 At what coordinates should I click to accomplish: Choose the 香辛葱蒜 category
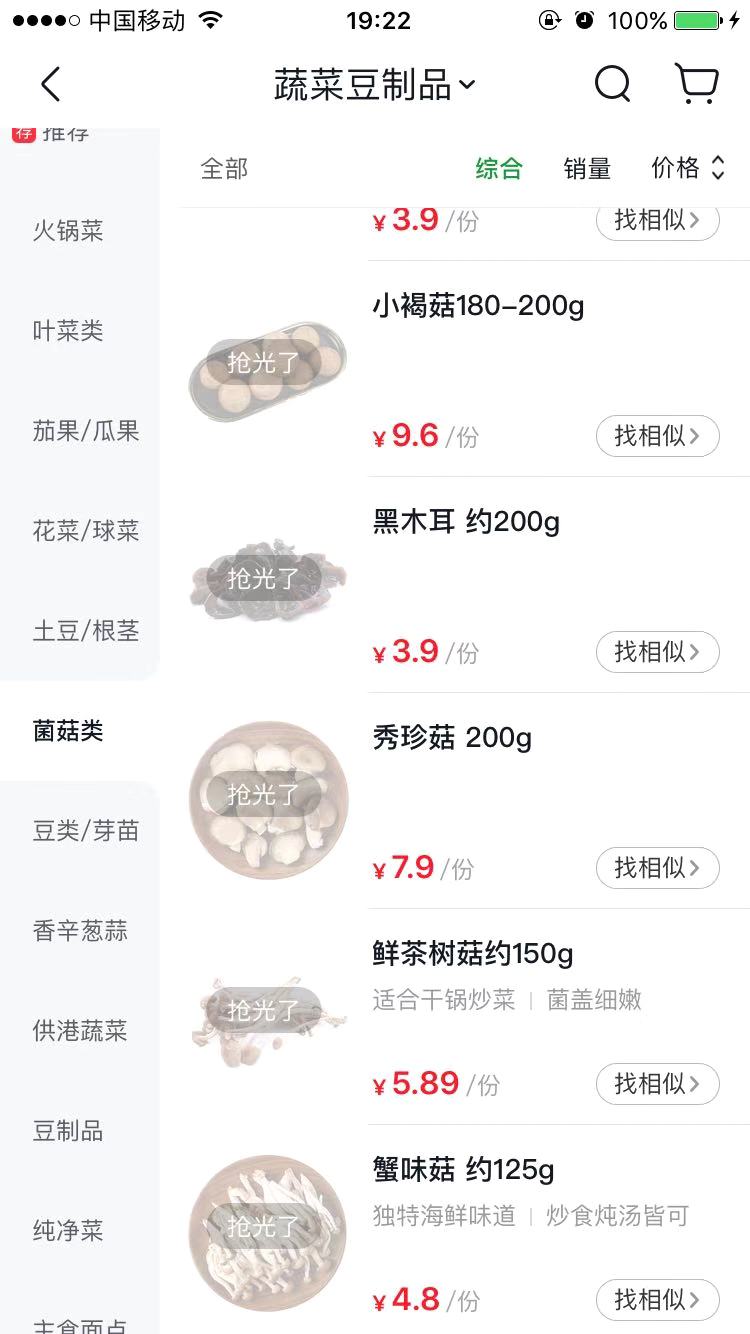pos(80,931)
